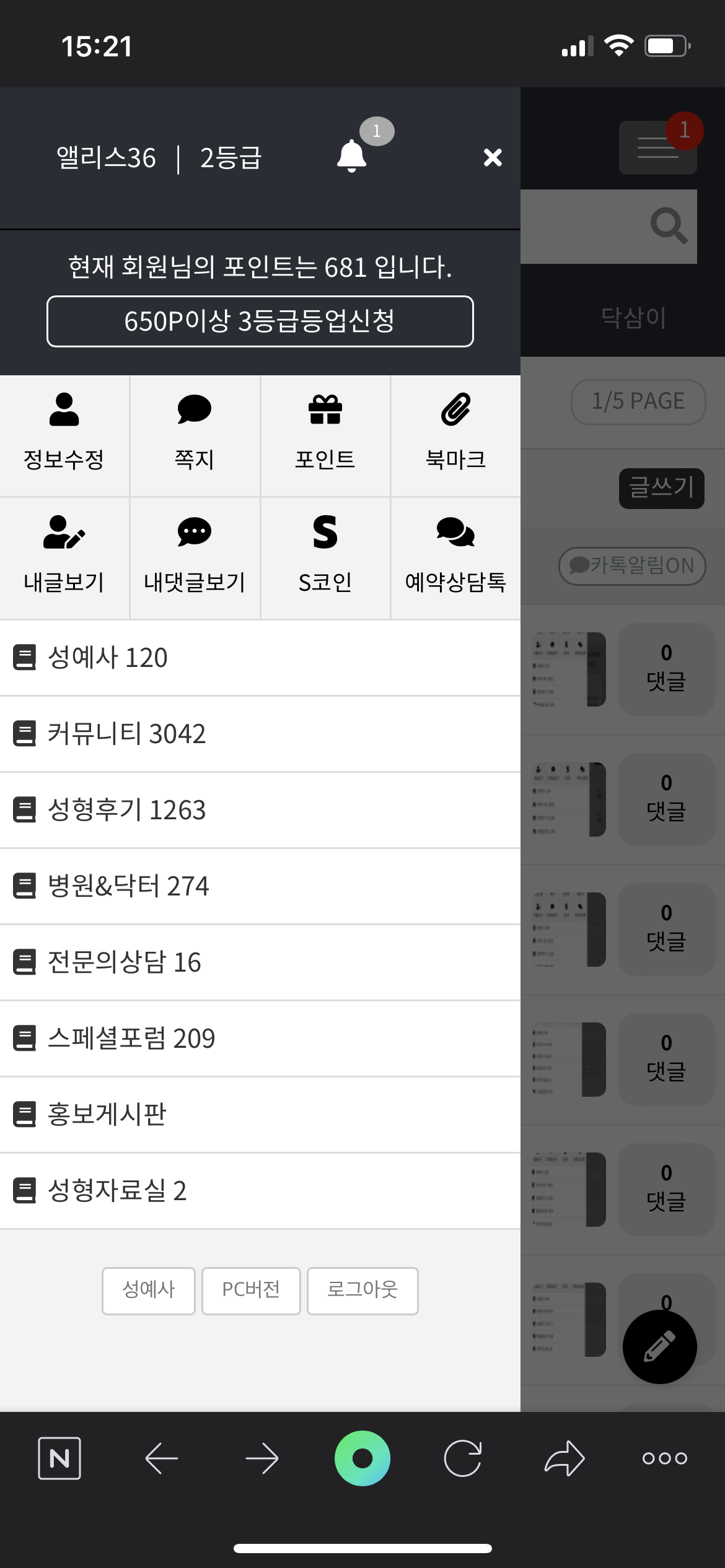Open 북마크 bookmarks
Screen dimensions: 725x1568
click(x=455, y=435)
